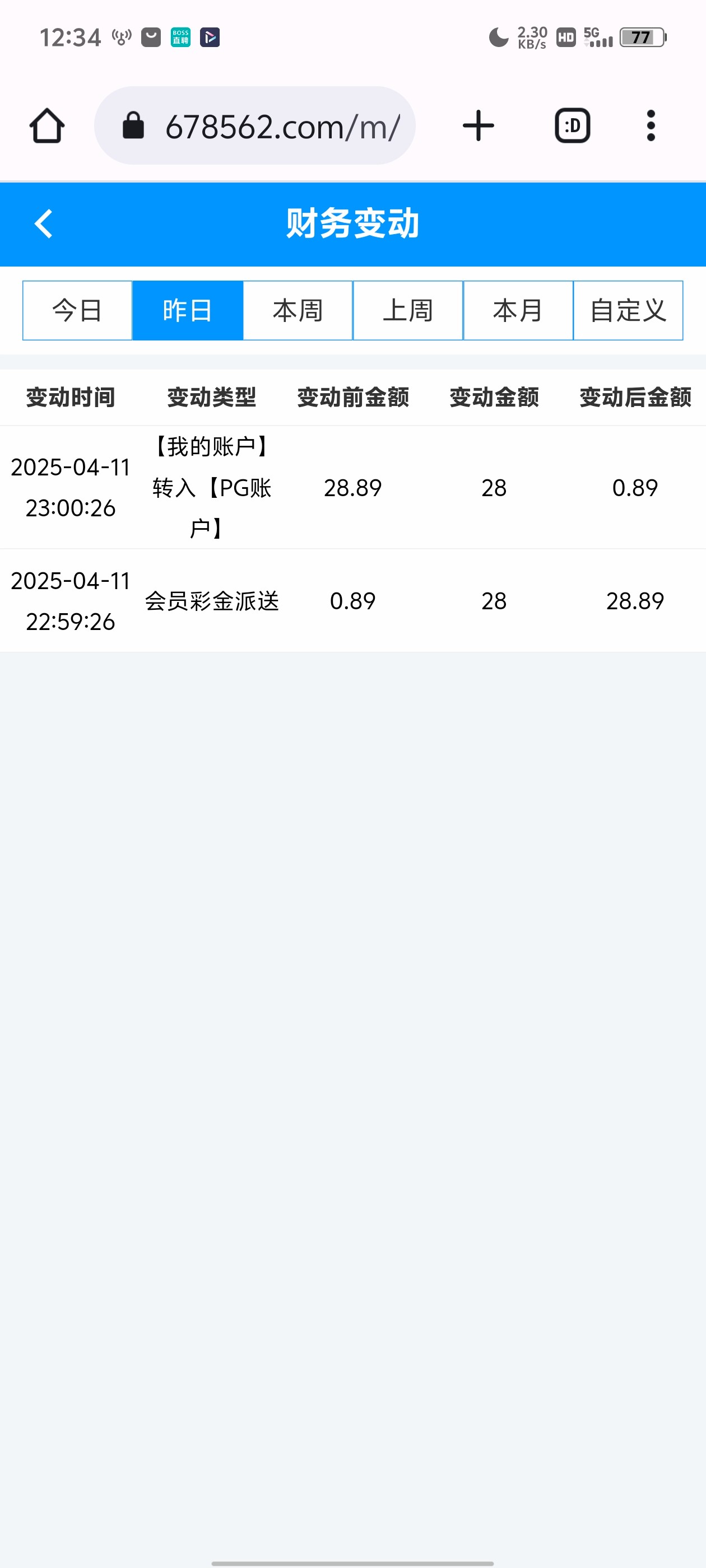Viewport: 706px width, 1568px height.
Task: Select the 昨日 tab
Action: point(188,310)
